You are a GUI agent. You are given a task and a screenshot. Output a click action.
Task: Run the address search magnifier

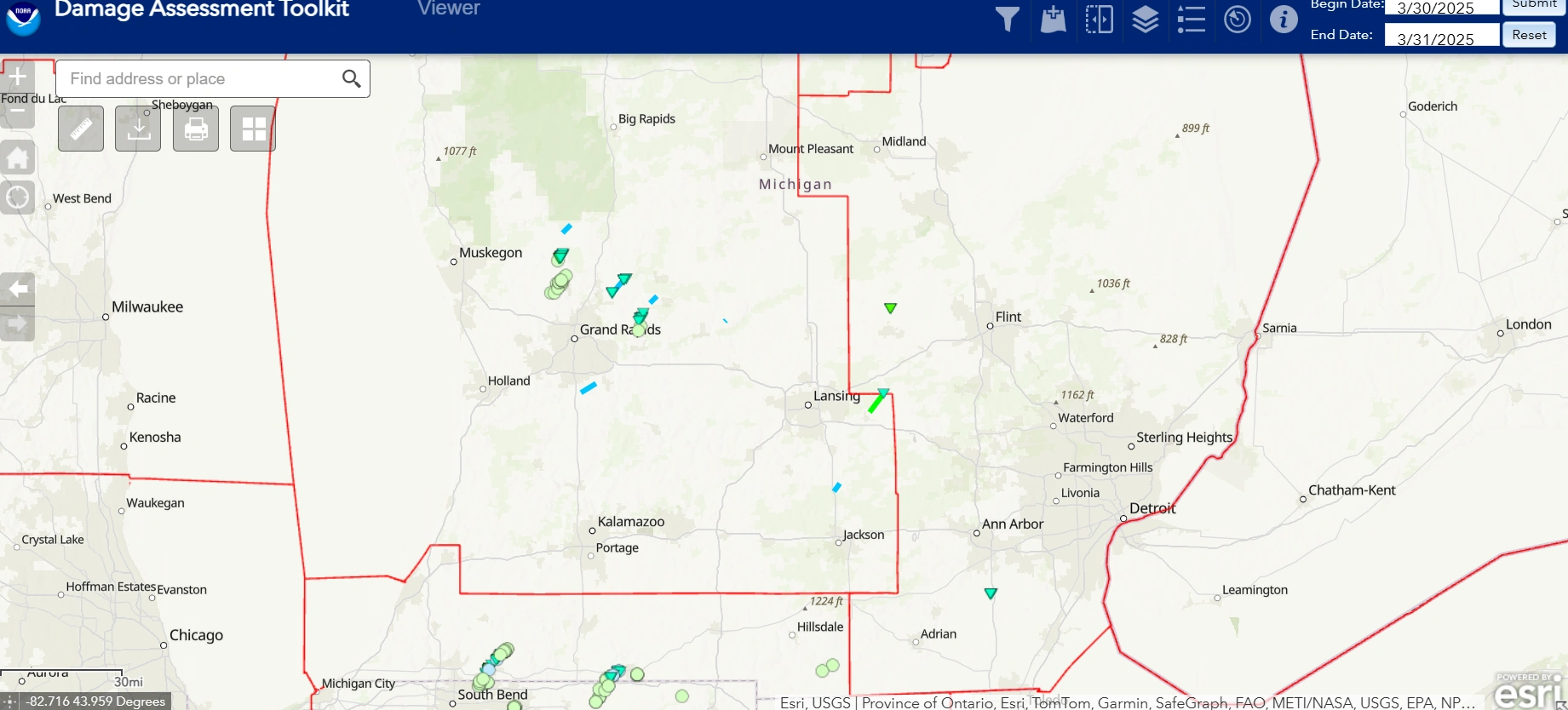pos(351,78)
